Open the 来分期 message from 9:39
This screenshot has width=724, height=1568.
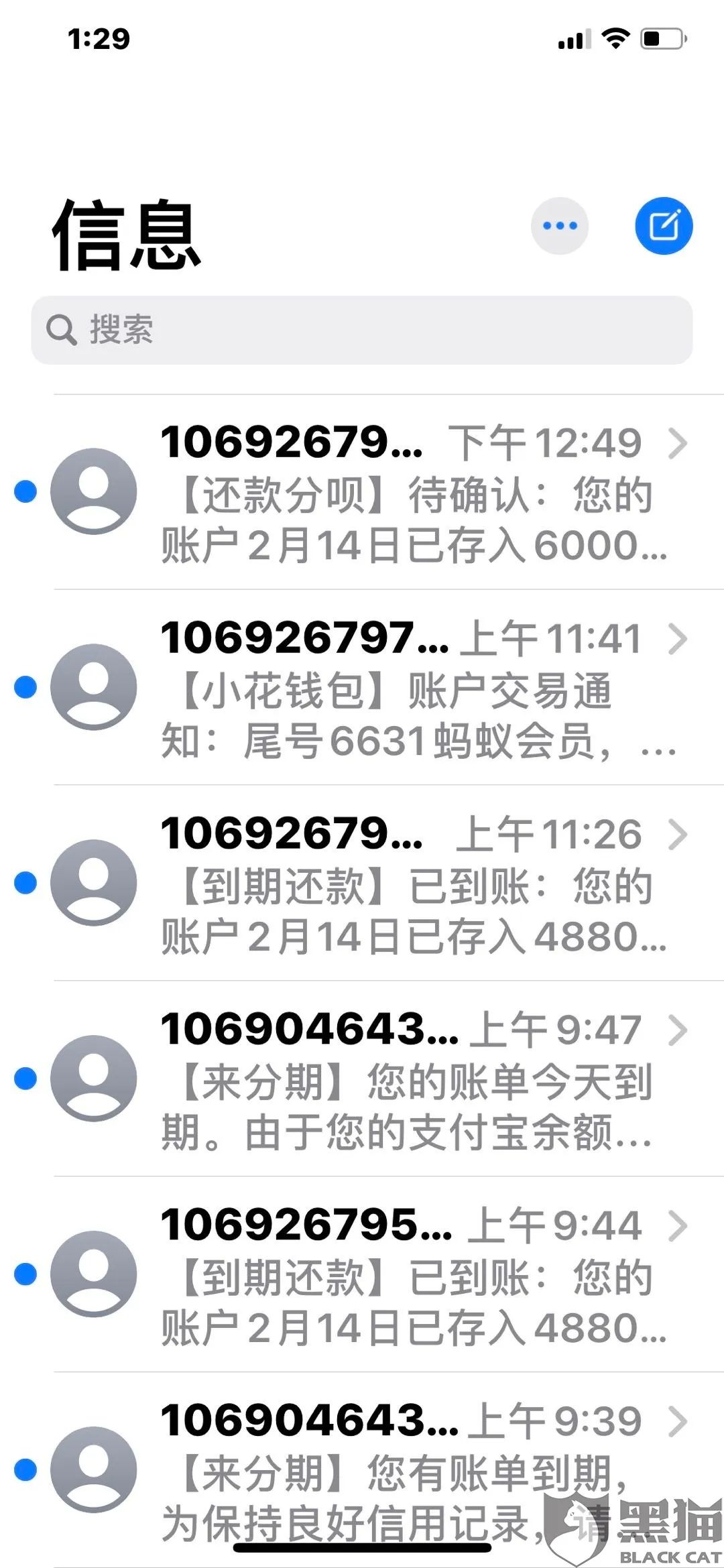[x=402, y=1468]
